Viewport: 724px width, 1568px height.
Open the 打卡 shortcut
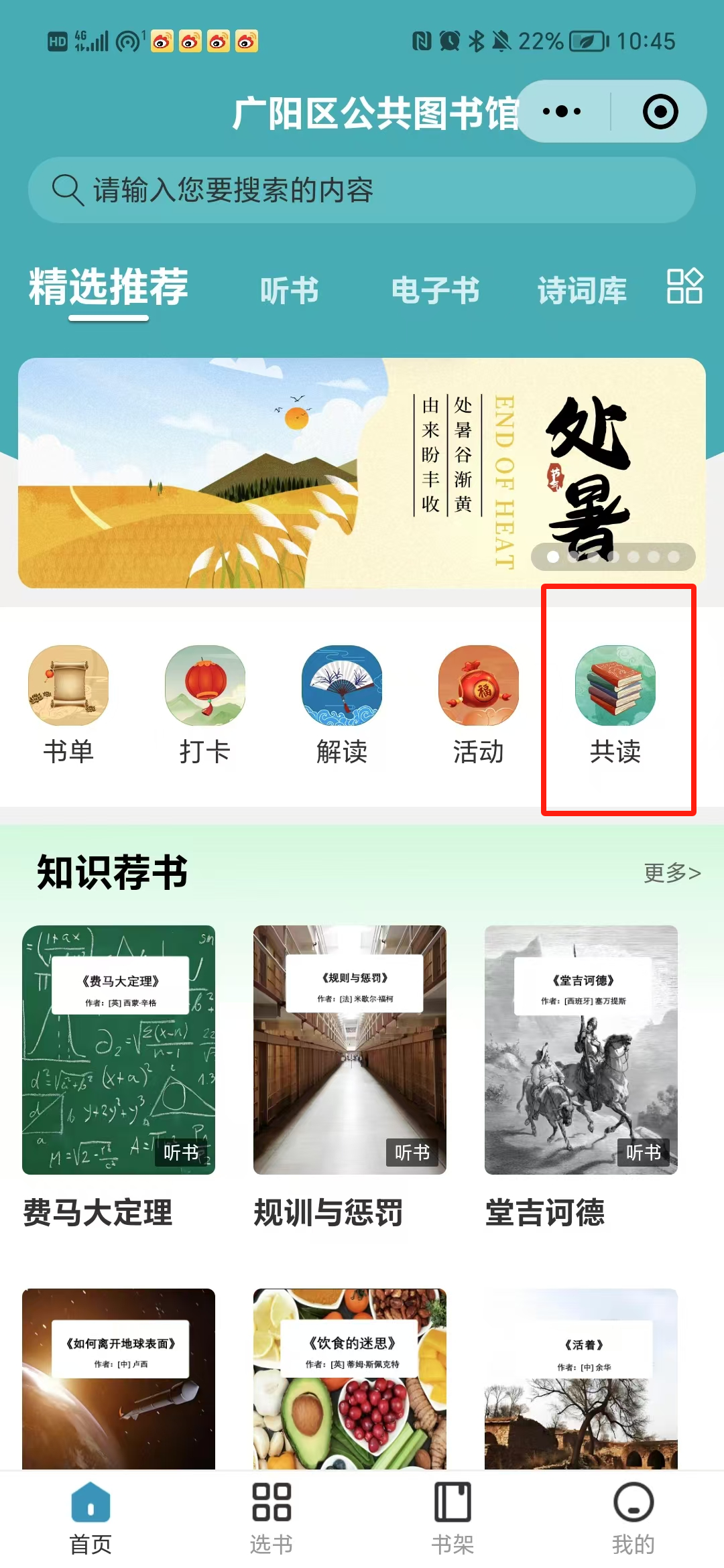point(205,705)
